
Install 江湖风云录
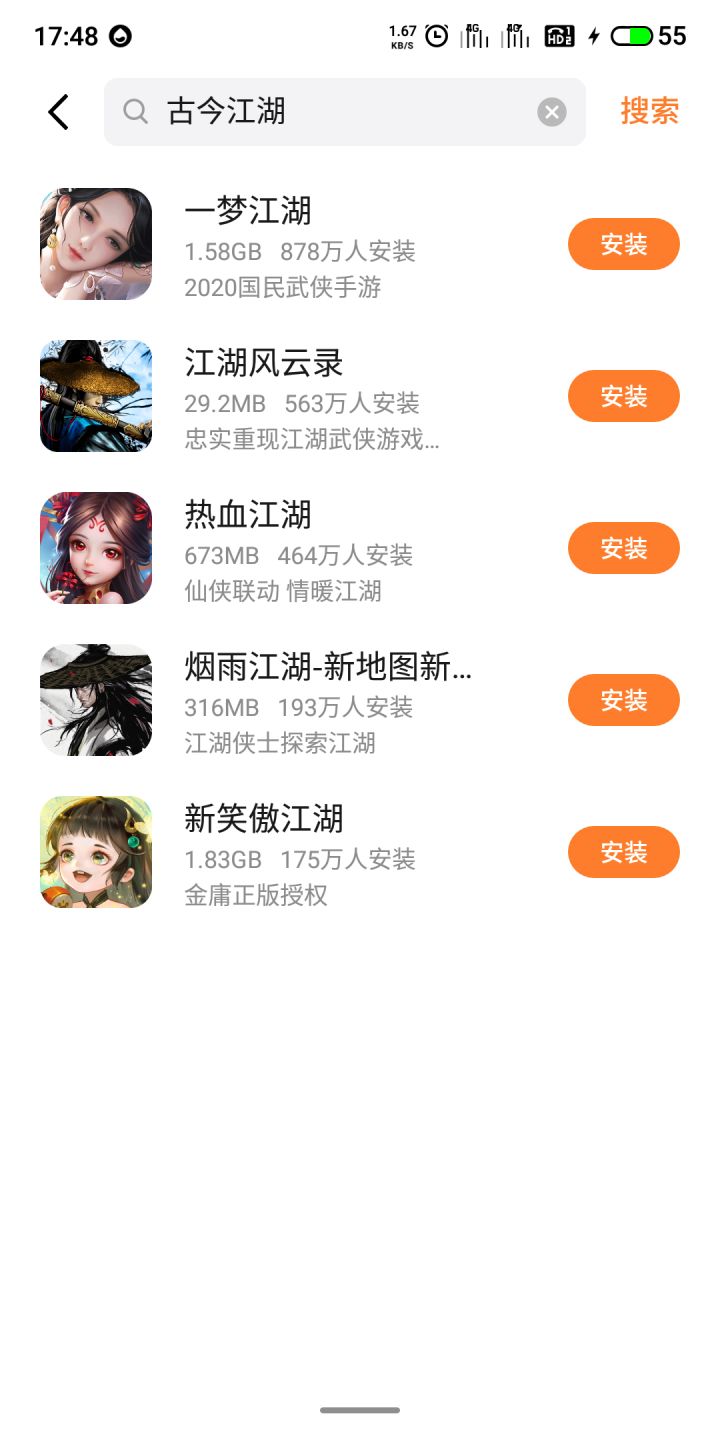623,396
